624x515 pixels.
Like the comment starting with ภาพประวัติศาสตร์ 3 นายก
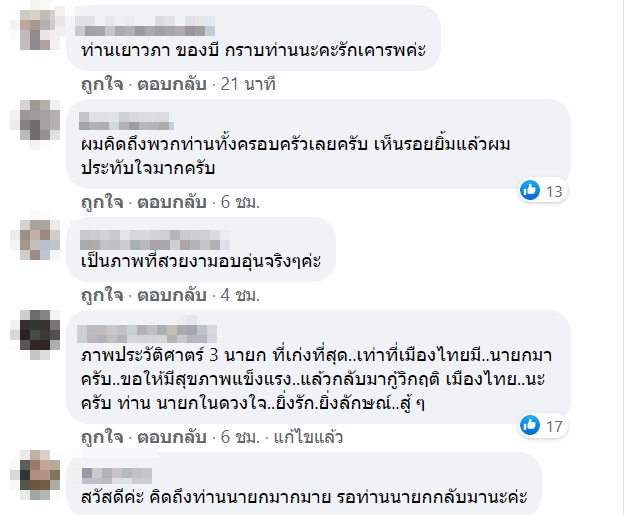coord(100,439)
